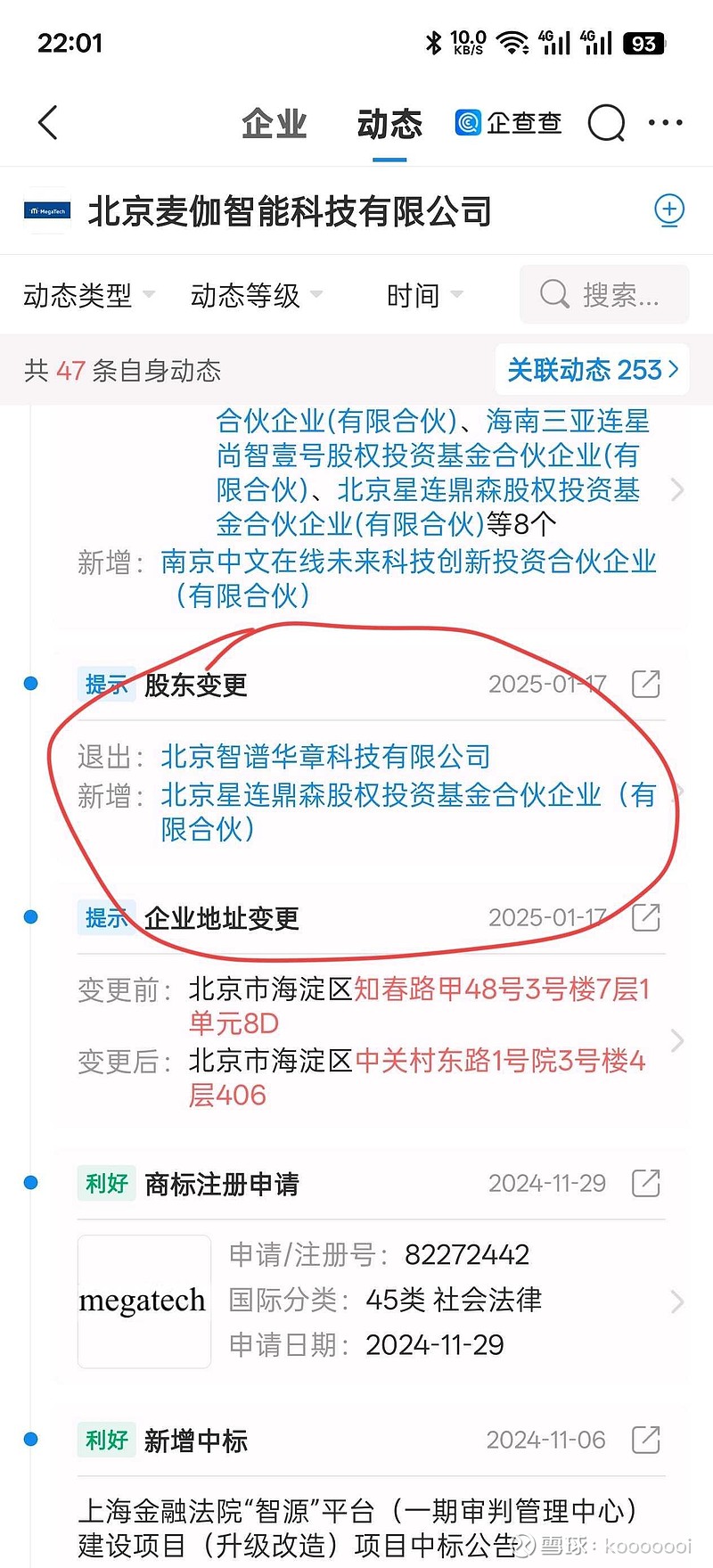The width and height of the screenshot is (713, 1568).
Task: Click the 北京智谱华章科技有限公司 link
Action: click(324, 756)
